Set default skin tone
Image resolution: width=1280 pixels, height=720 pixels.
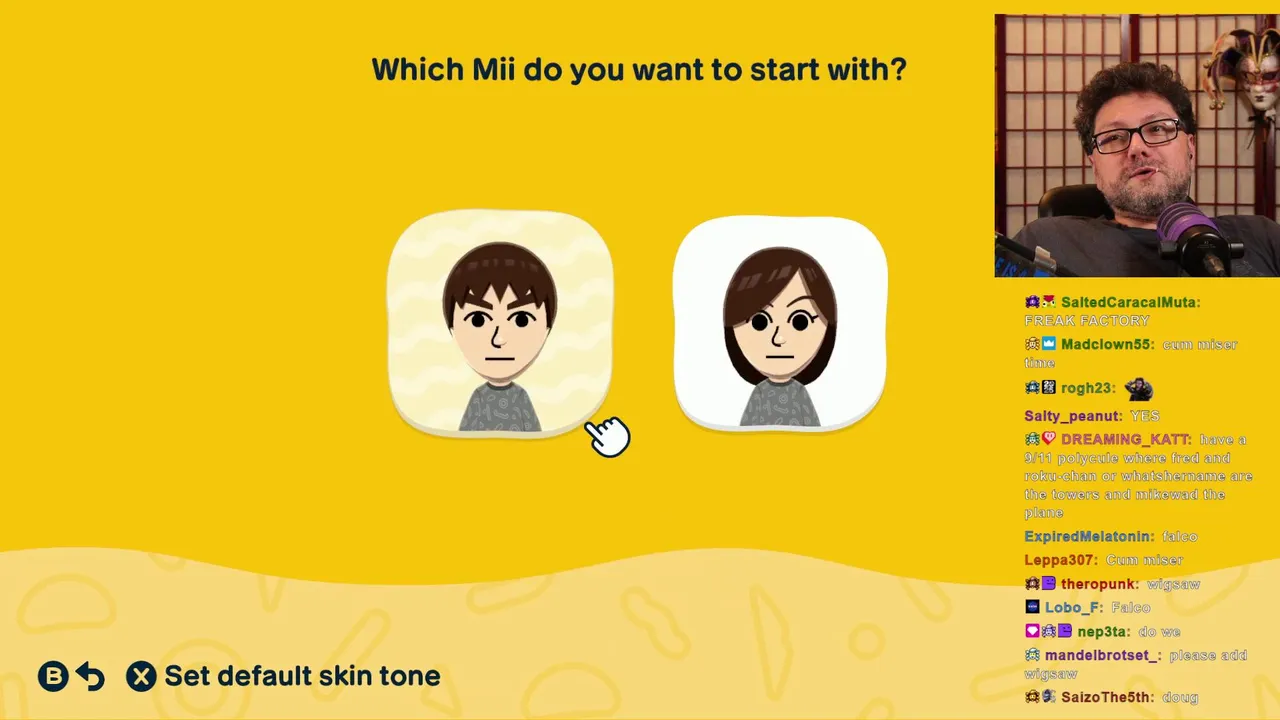coord(284,677)
